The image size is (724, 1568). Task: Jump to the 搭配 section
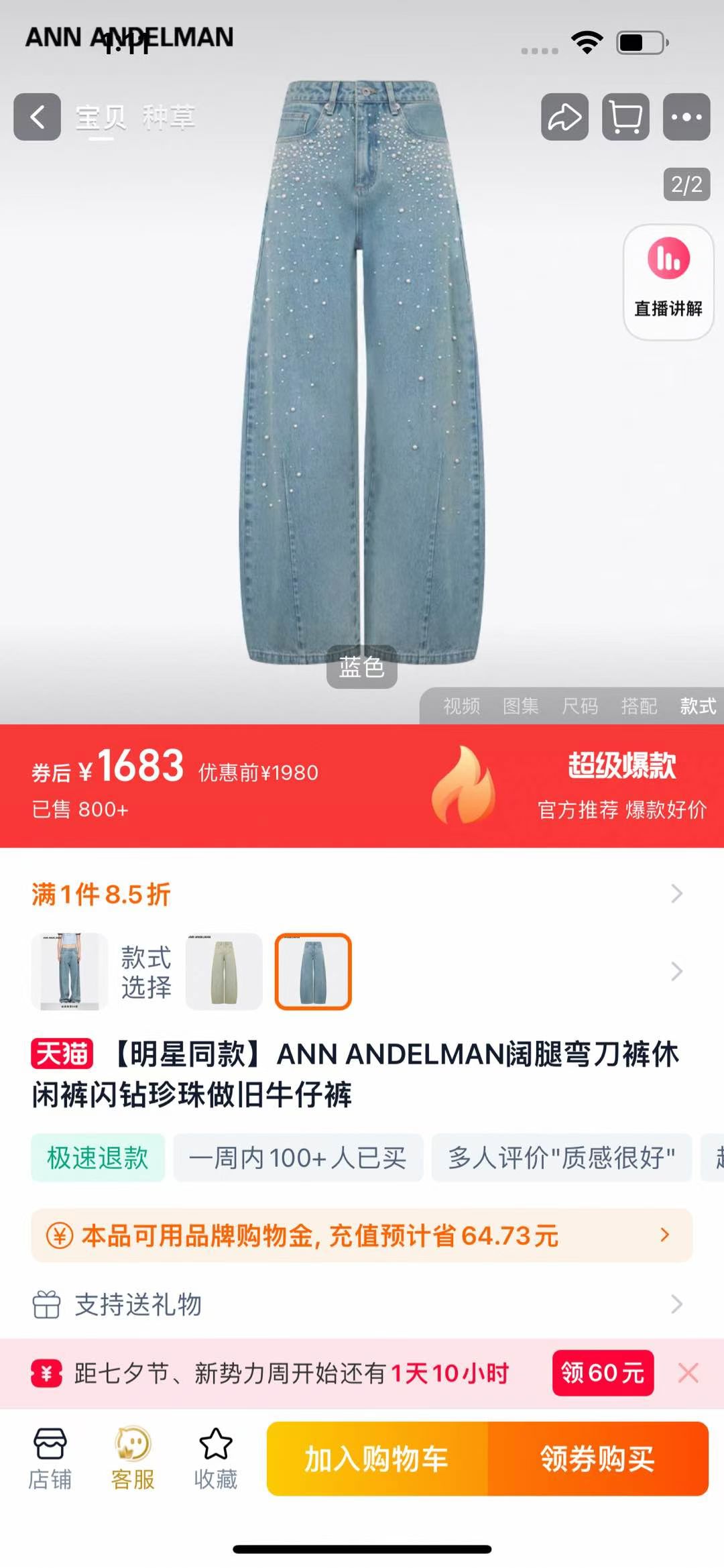(639, 706)
